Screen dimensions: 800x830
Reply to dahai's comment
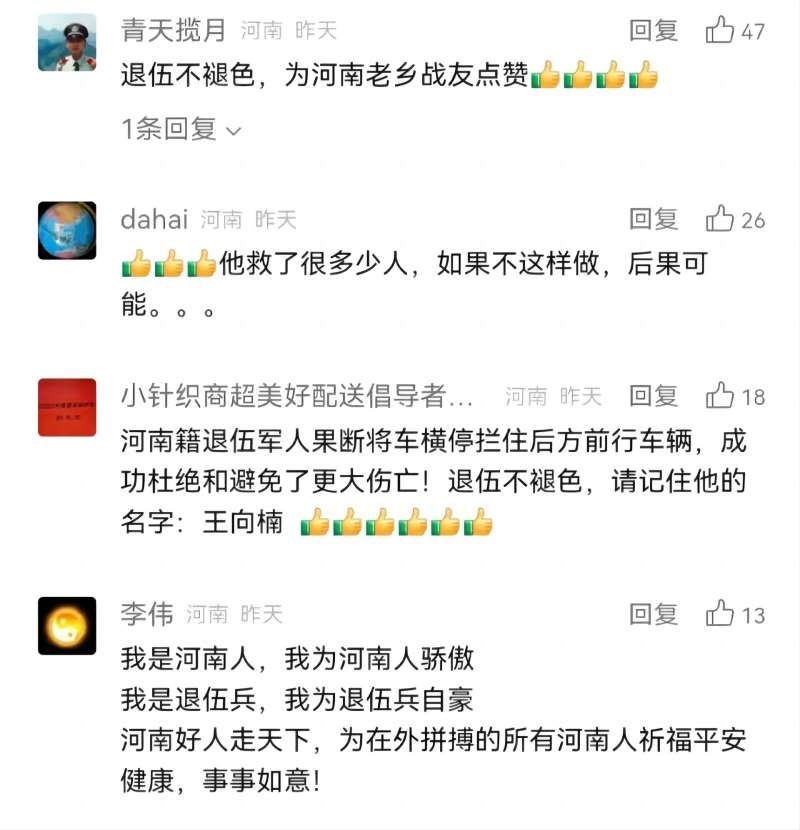tap(653, 219)
